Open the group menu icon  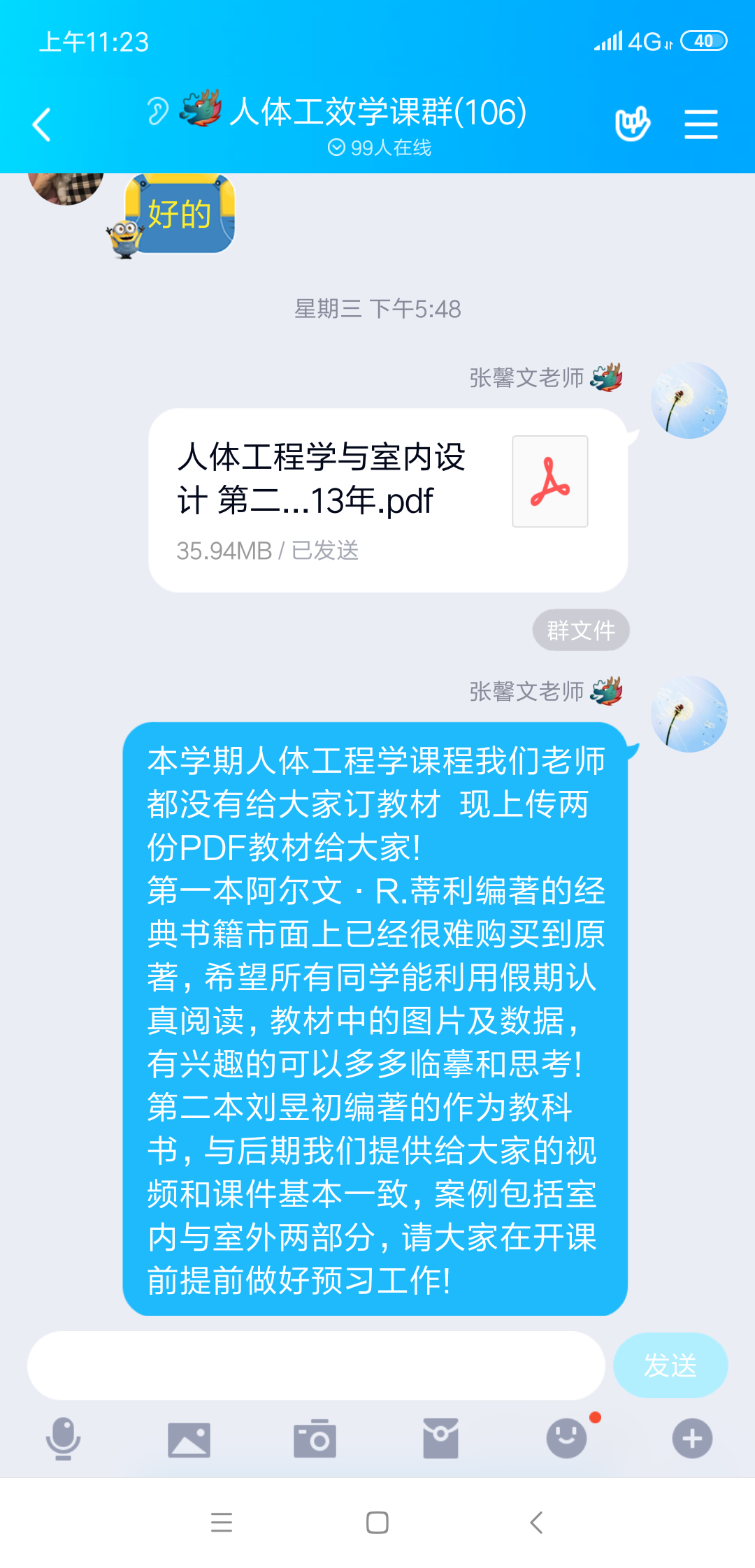pyautogui.click(x=700, y=124)
